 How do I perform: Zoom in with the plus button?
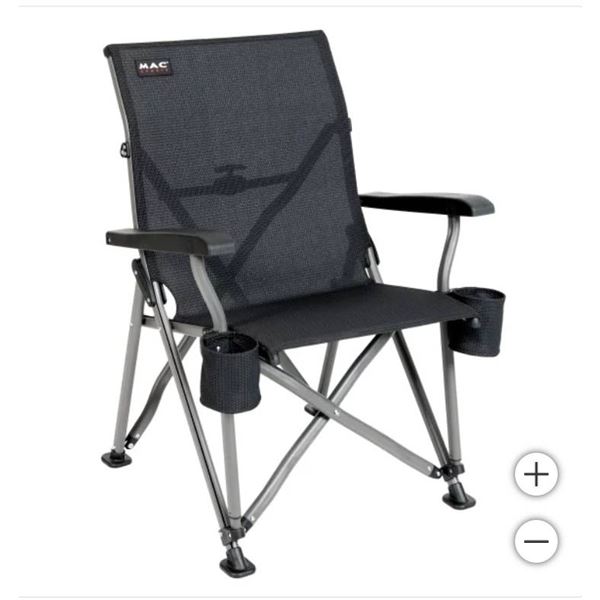(536, 473)
